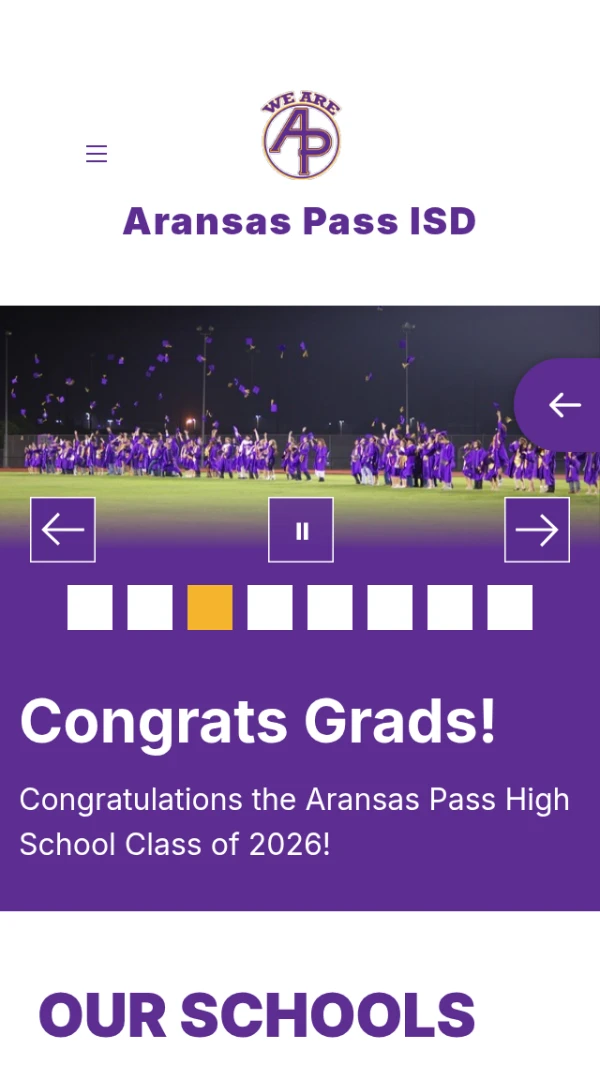Jump to the last slide indicator
The width and height of the screenshot is (600, 1065).
tap(510, 607)
